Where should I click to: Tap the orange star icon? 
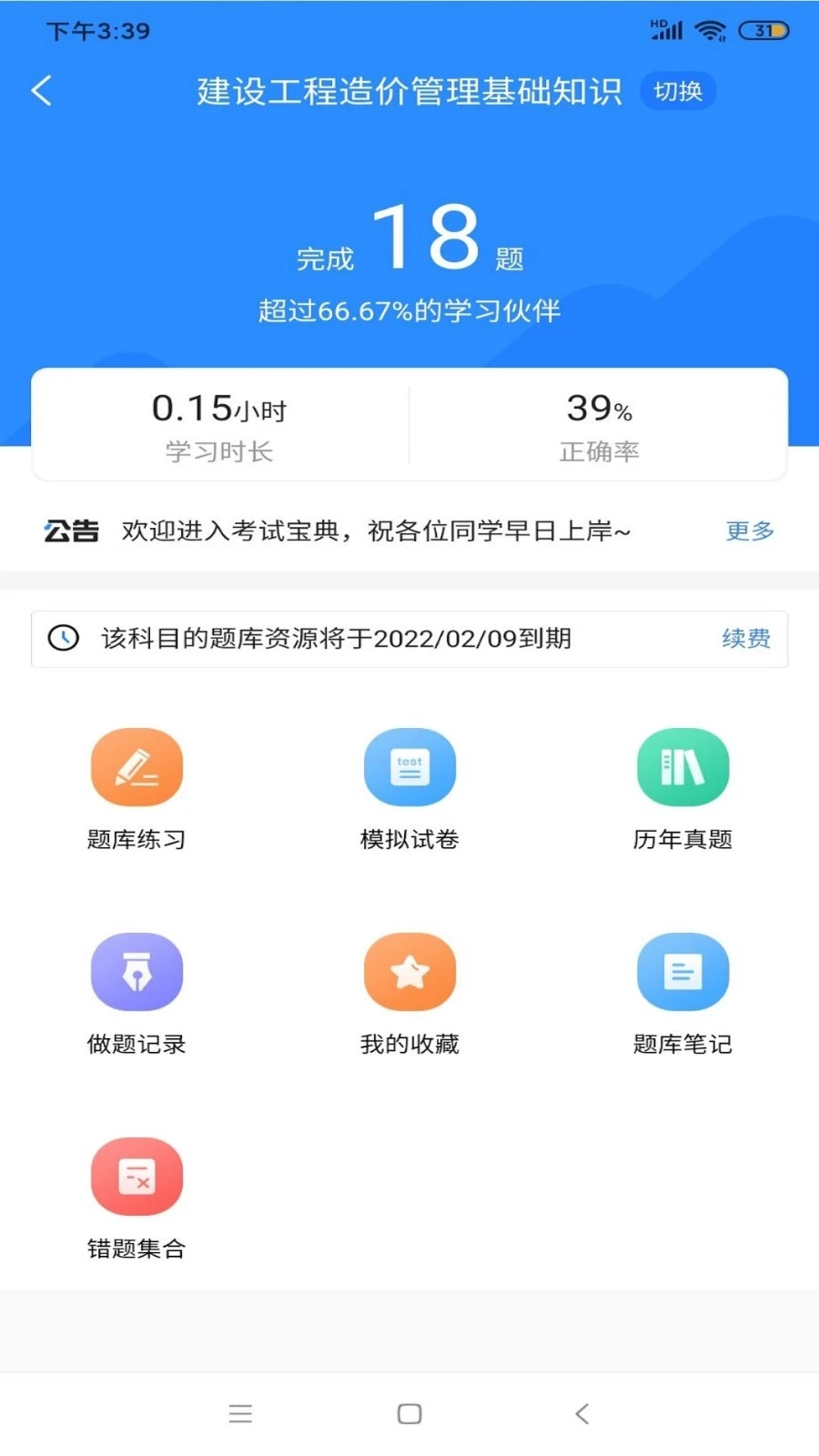click(409, 971)
